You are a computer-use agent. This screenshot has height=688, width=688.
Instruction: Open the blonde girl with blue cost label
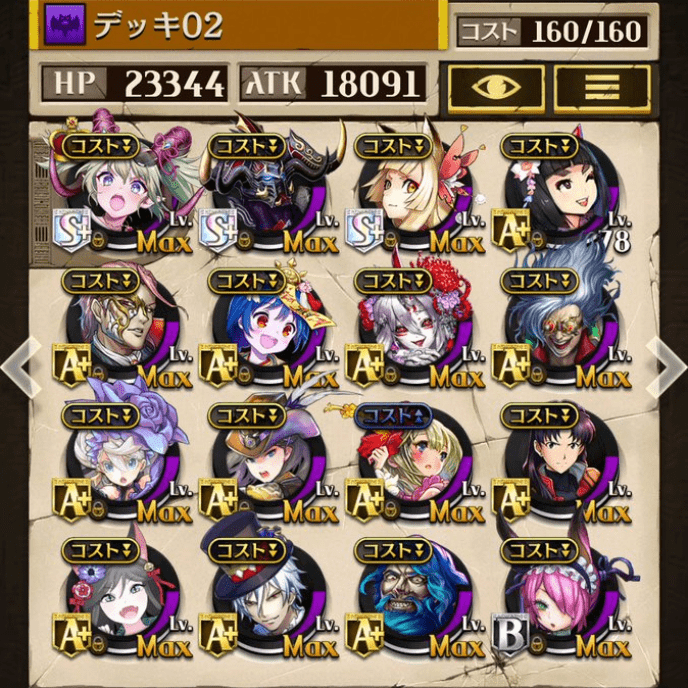(x=410, y=463)
